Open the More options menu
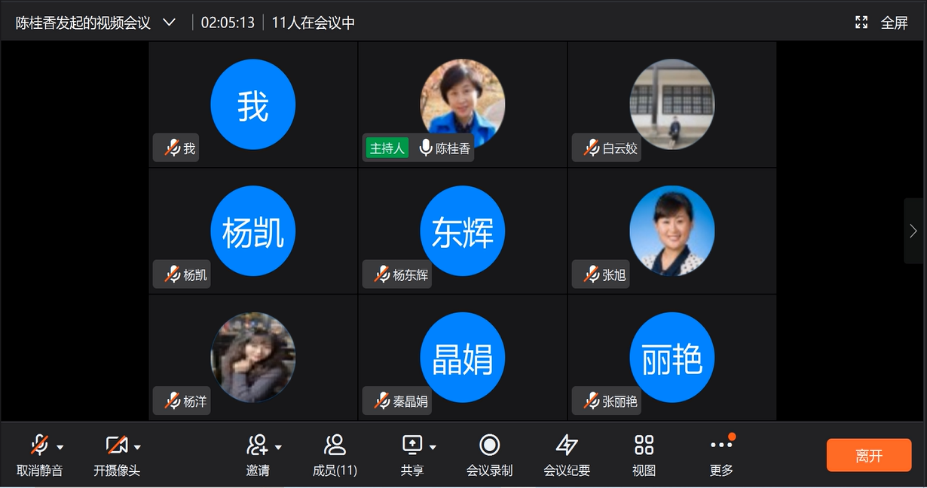Screen dimensions: 927x488 coord(720,453)
